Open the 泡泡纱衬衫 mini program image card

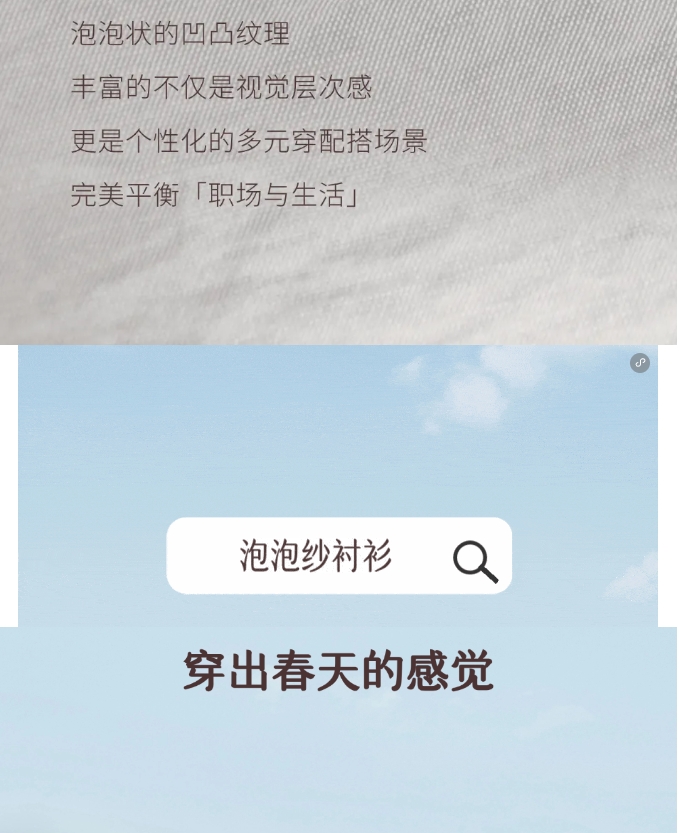click(338, 486)
